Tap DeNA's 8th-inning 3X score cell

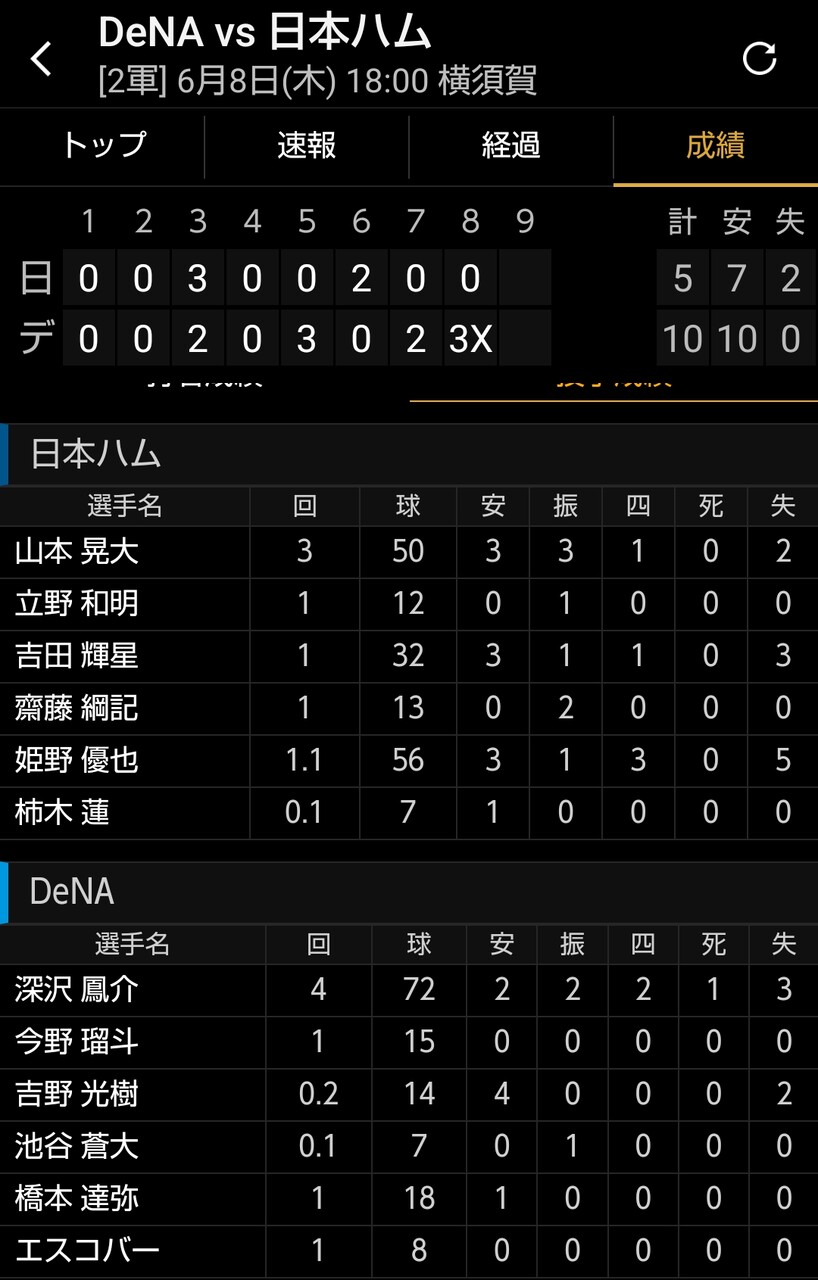pyautogui.click(x=470, y=338)
